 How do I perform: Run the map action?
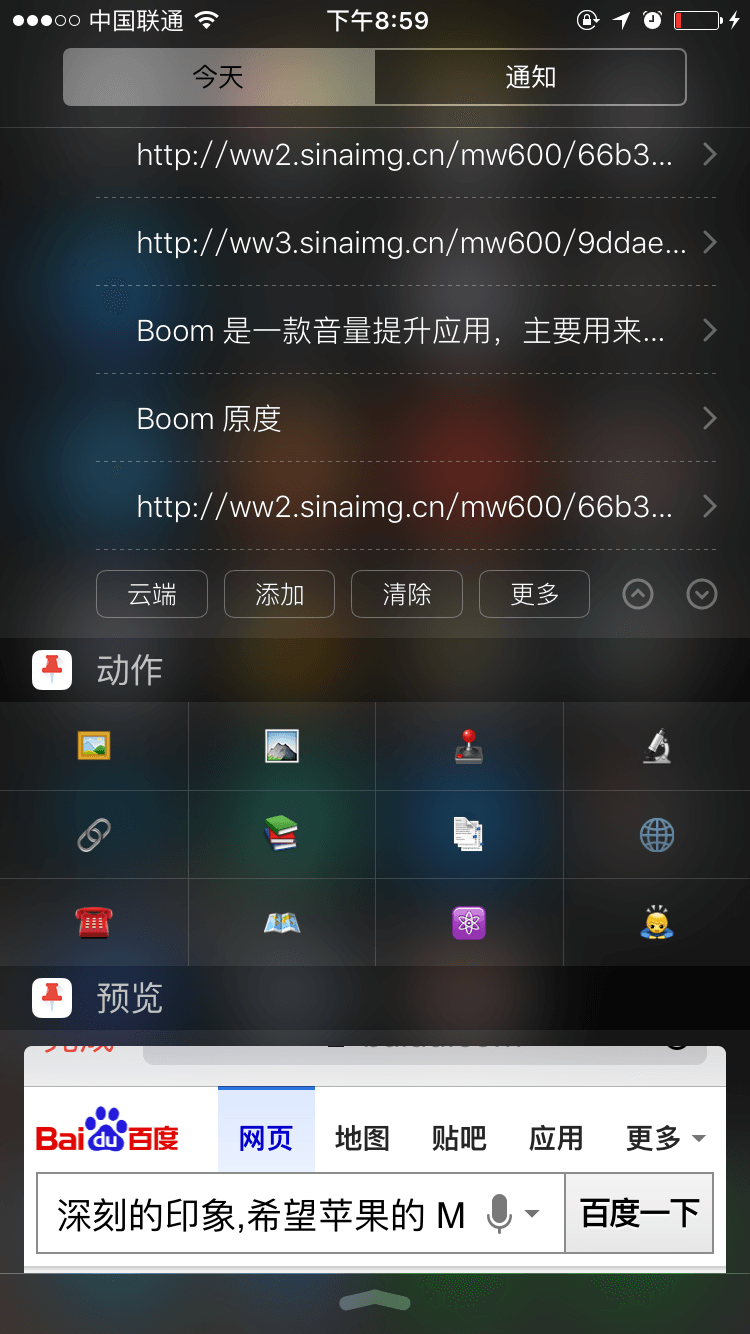click(x=282, y=922)
